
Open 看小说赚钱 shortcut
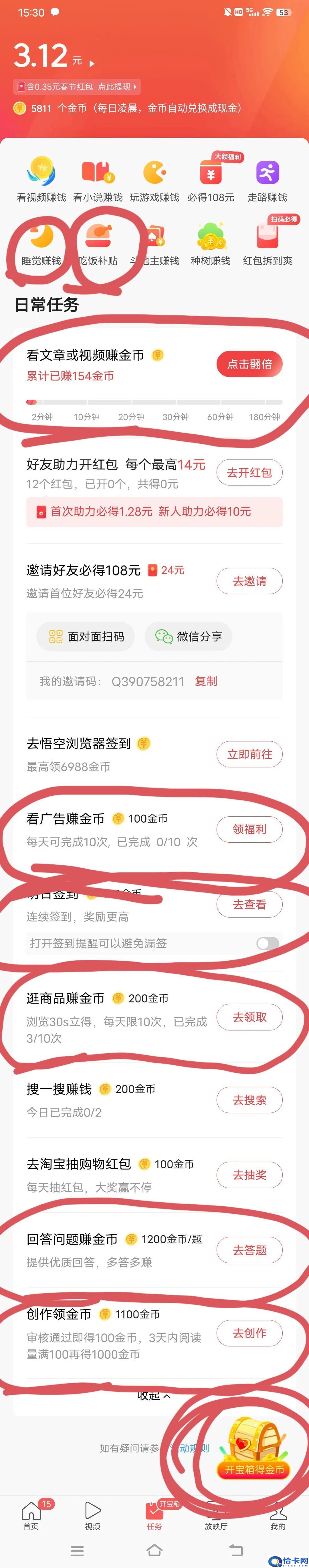[98, 179]
